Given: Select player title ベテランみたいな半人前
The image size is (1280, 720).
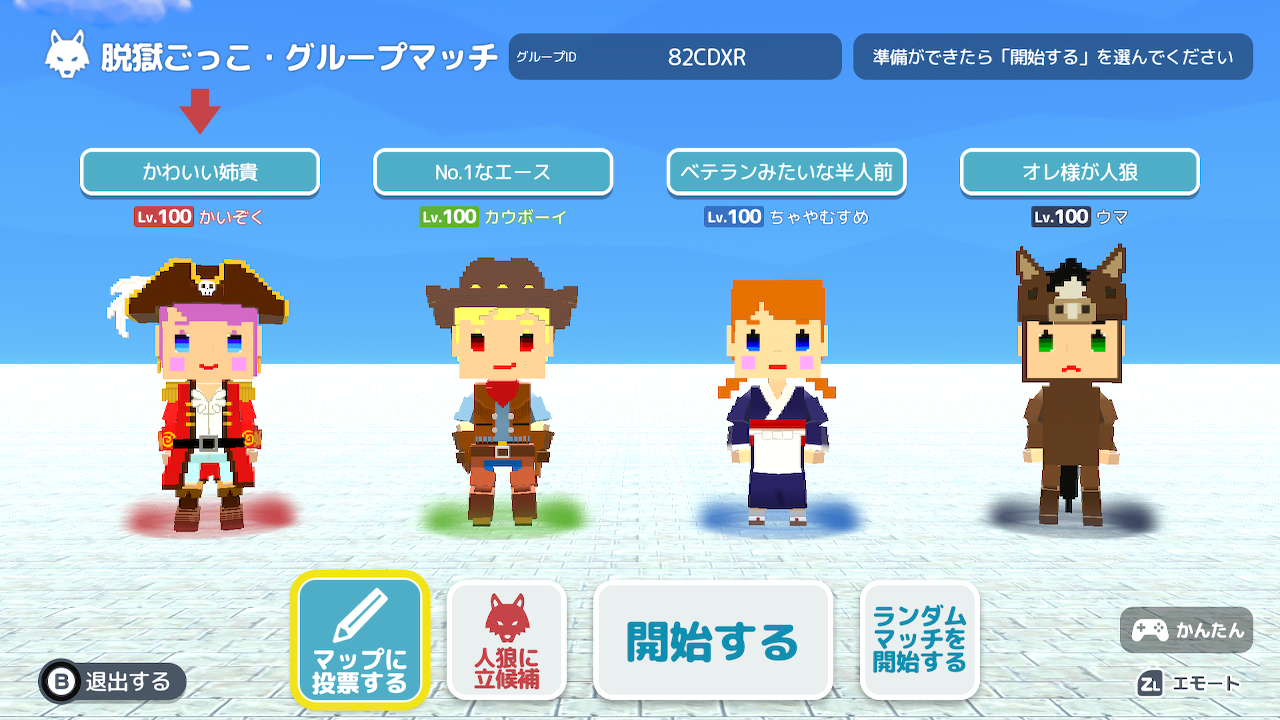Looking at the screenshot, I should 786,172.
